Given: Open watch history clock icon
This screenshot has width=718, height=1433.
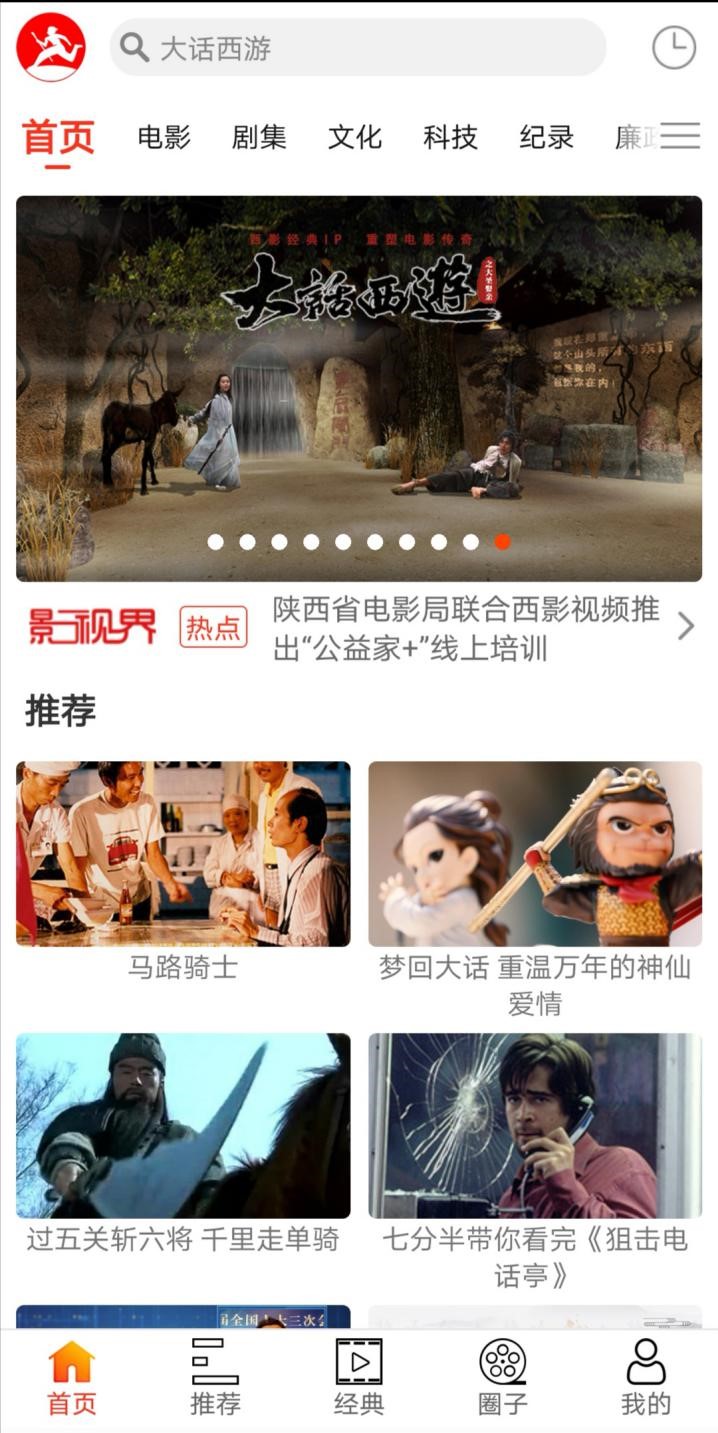Looking at the screenshot, I should (673, 48).
